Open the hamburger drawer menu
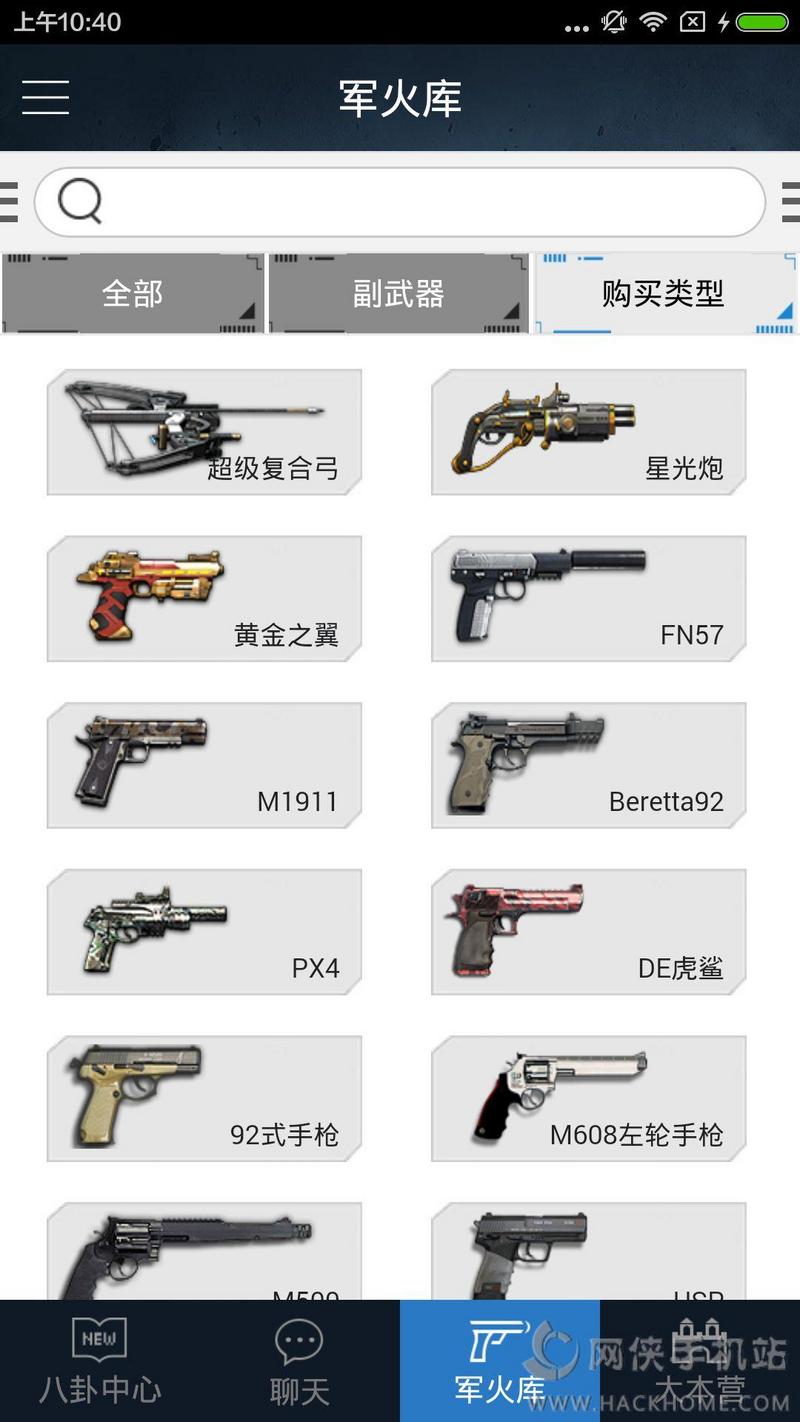 click(46, 97)
